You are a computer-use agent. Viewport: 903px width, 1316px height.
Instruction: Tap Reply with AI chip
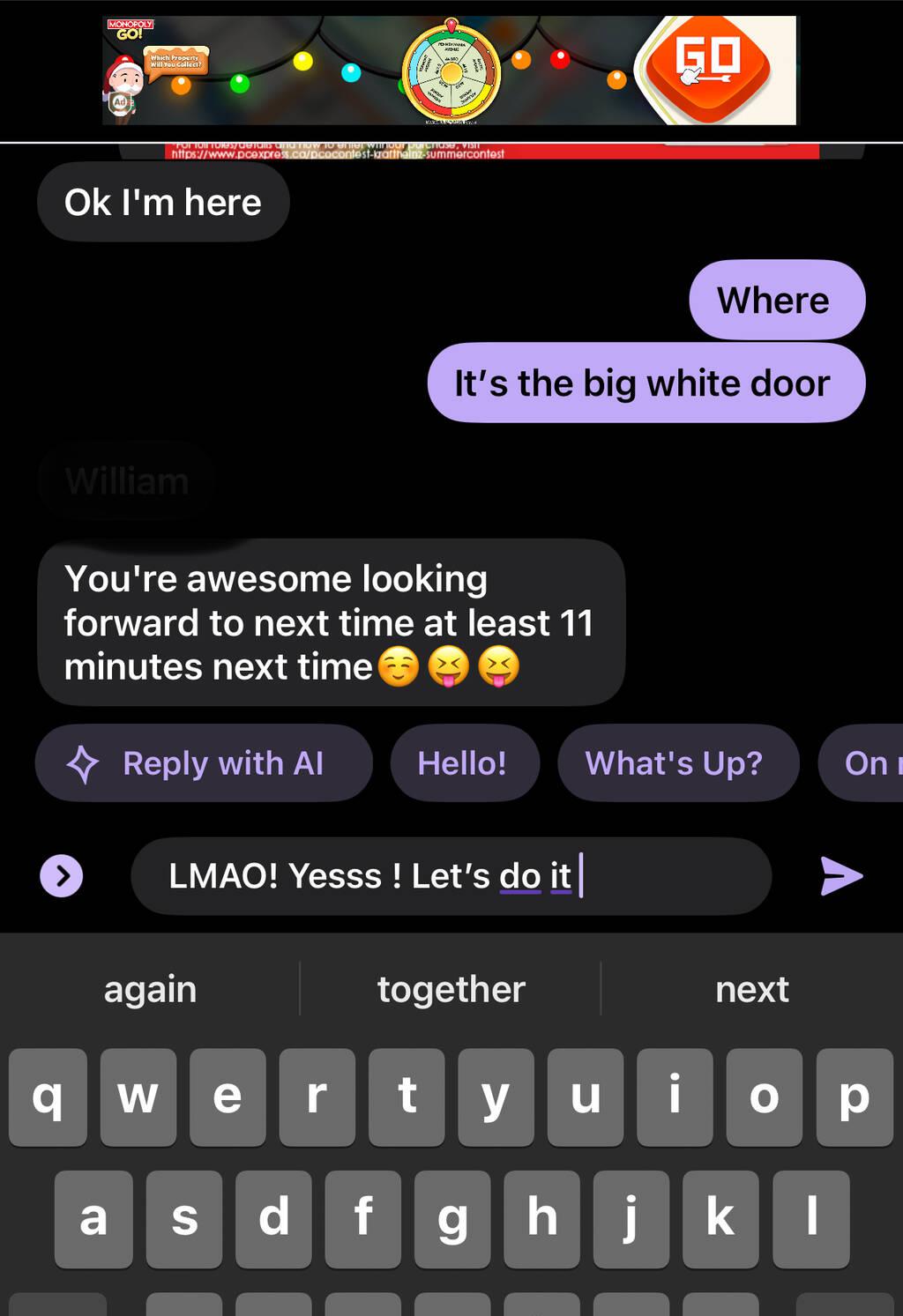click(x=204, y=763)
